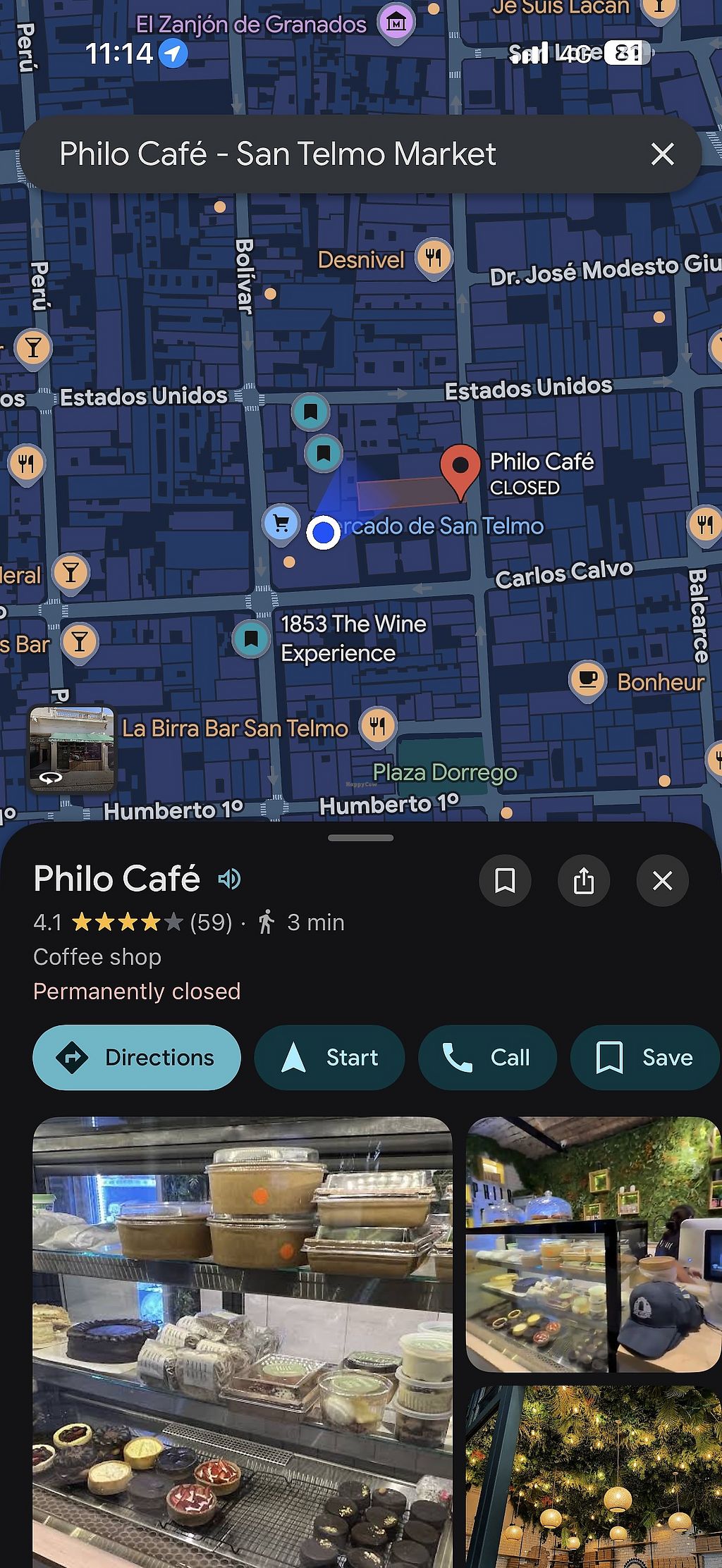Clear the Philo Café search query
Image resolution: width=722 pixels, height=1568 pixels.
(662, 154)
